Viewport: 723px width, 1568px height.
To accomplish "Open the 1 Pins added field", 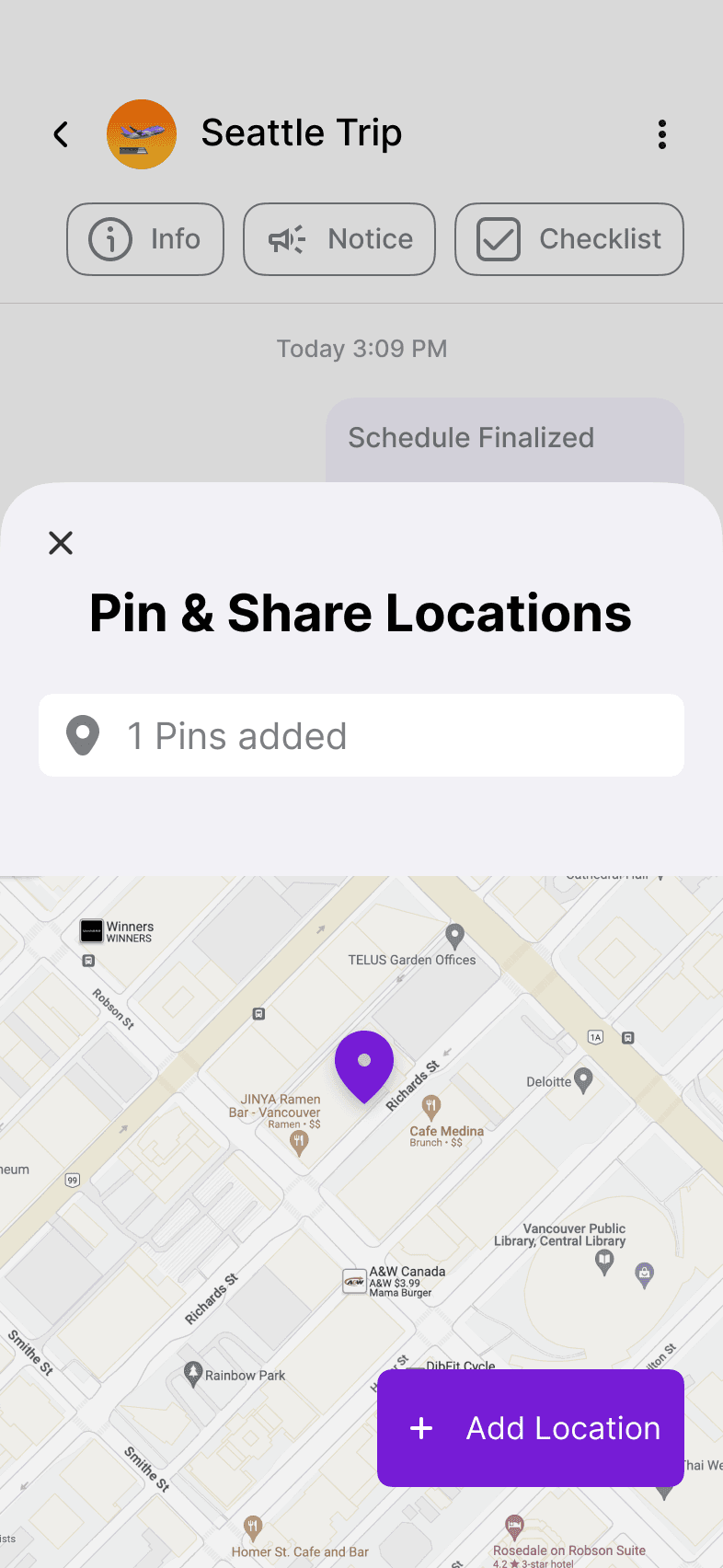I will coord(361,735).
